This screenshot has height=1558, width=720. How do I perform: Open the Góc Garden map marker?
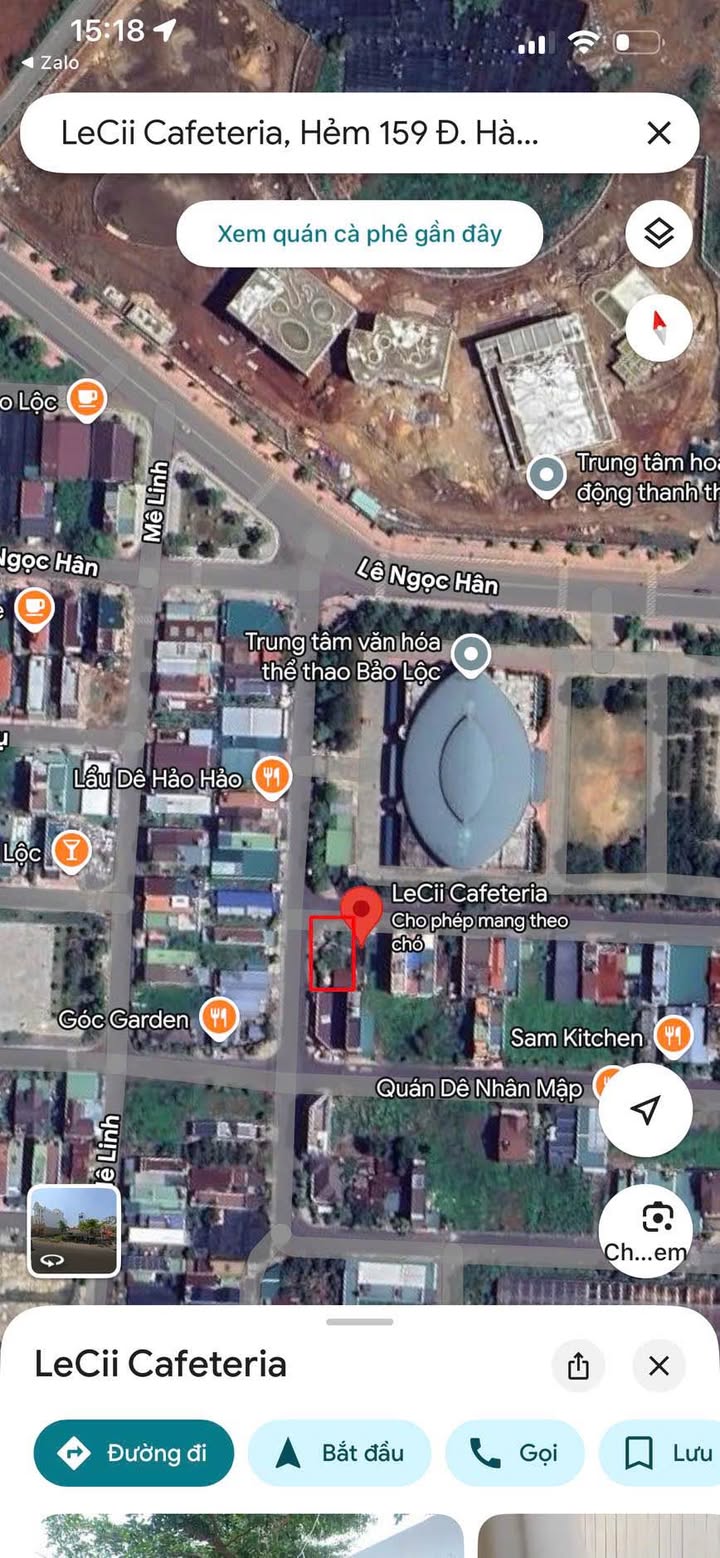[218, 1018]
